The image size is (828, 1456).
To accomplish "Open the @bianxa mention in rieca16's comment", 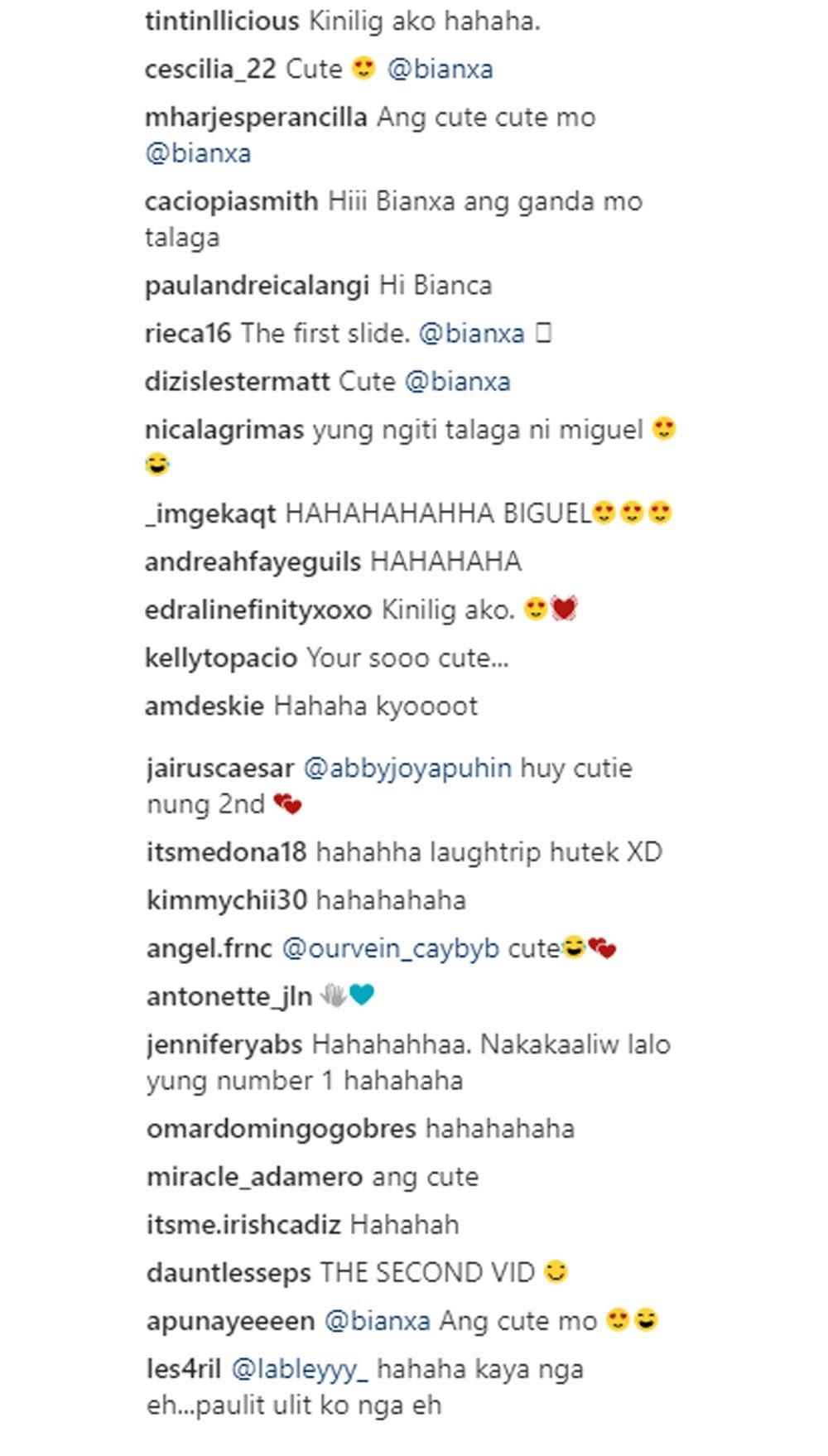I will click(471, 334).
